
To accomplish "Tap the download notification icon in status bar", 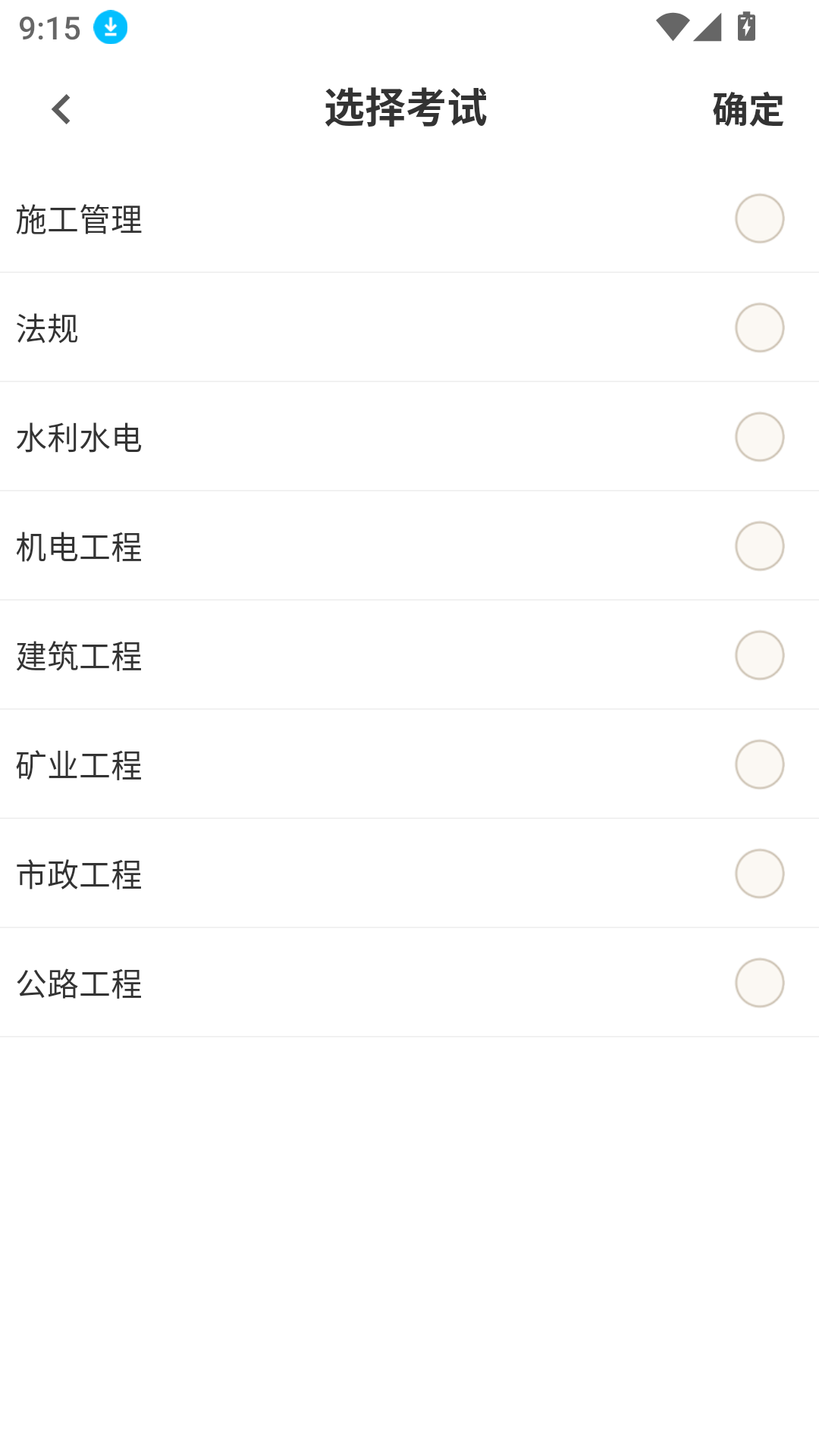I will click(107, 27).
